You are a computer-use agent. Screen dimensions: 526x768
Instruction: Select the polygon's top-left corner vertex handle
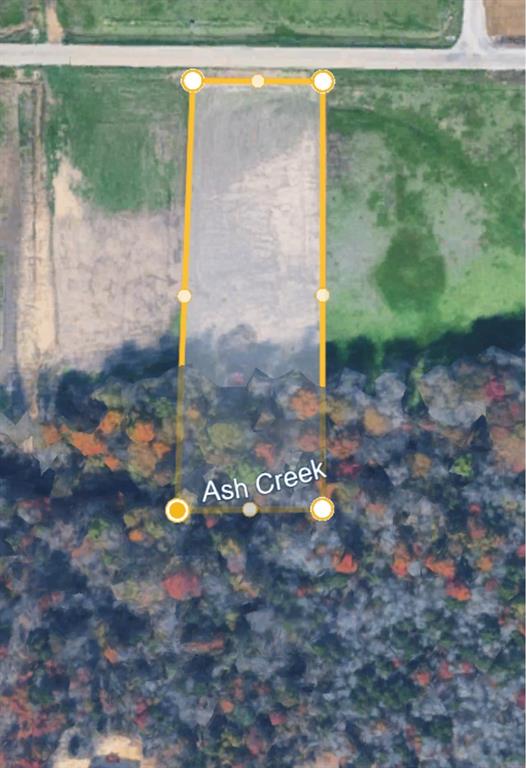click(192, 81)
